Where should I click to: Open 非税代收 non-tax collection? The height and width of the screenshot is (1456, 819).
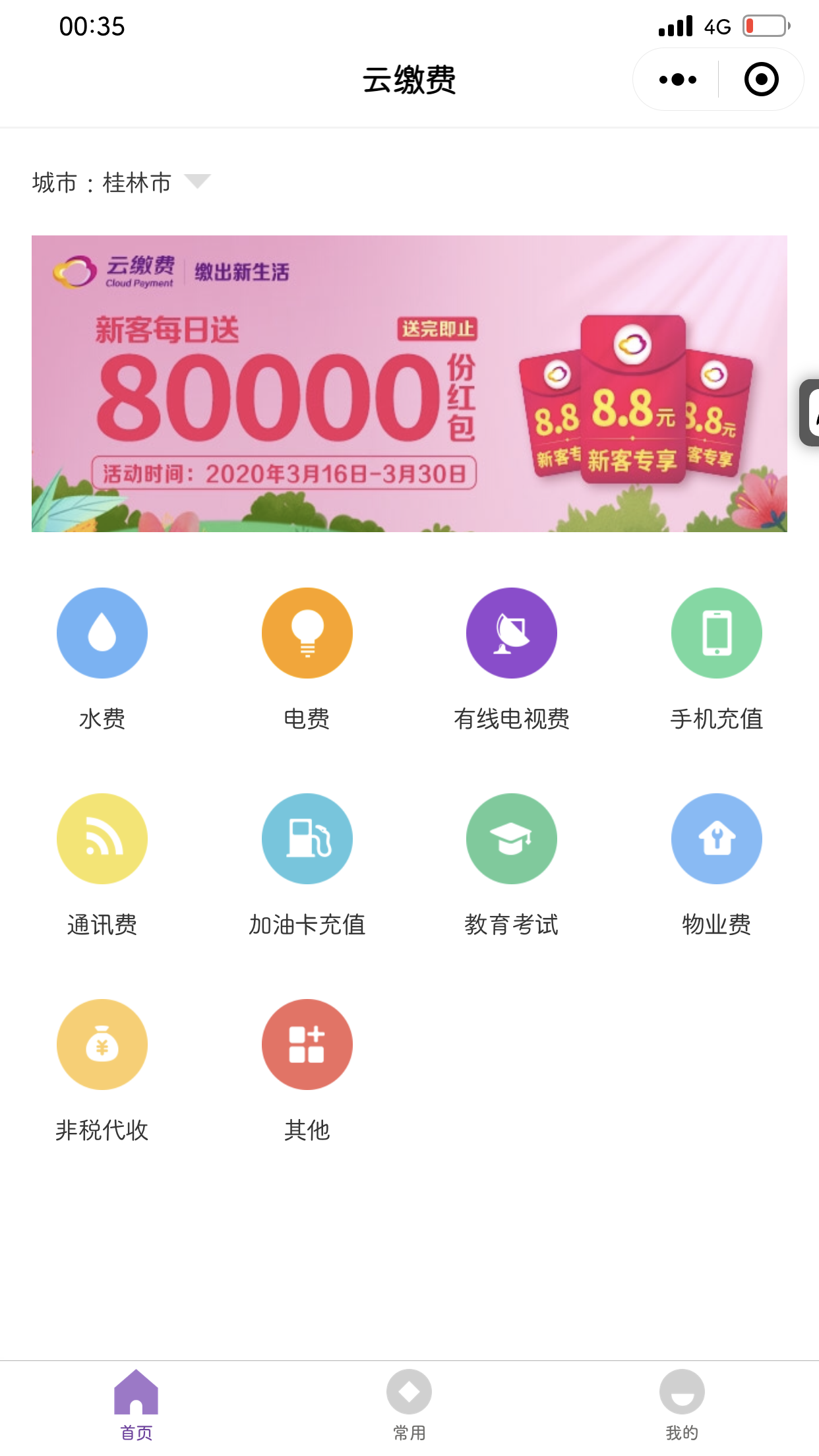[102, 1045]
